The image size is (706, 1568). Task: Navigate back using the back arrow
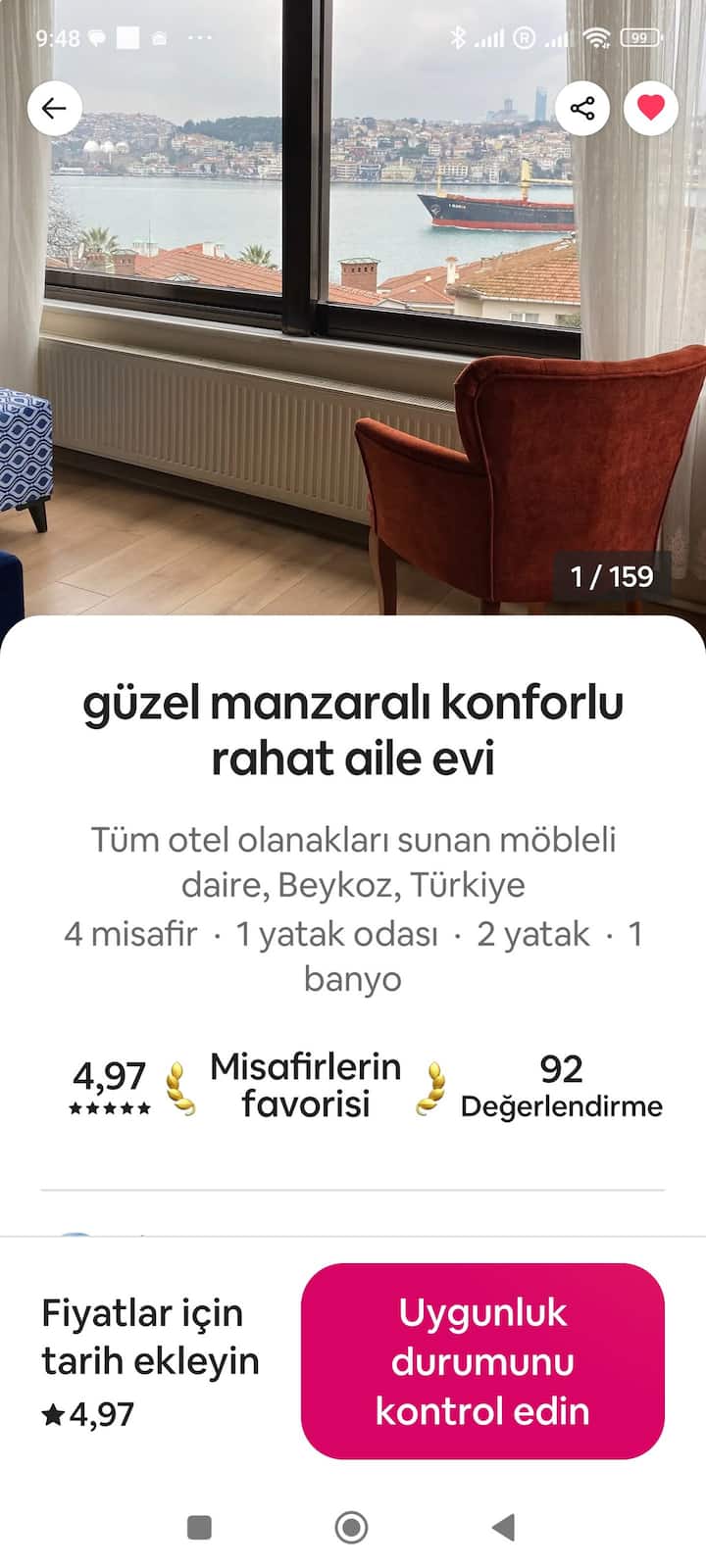coord(53,110)
